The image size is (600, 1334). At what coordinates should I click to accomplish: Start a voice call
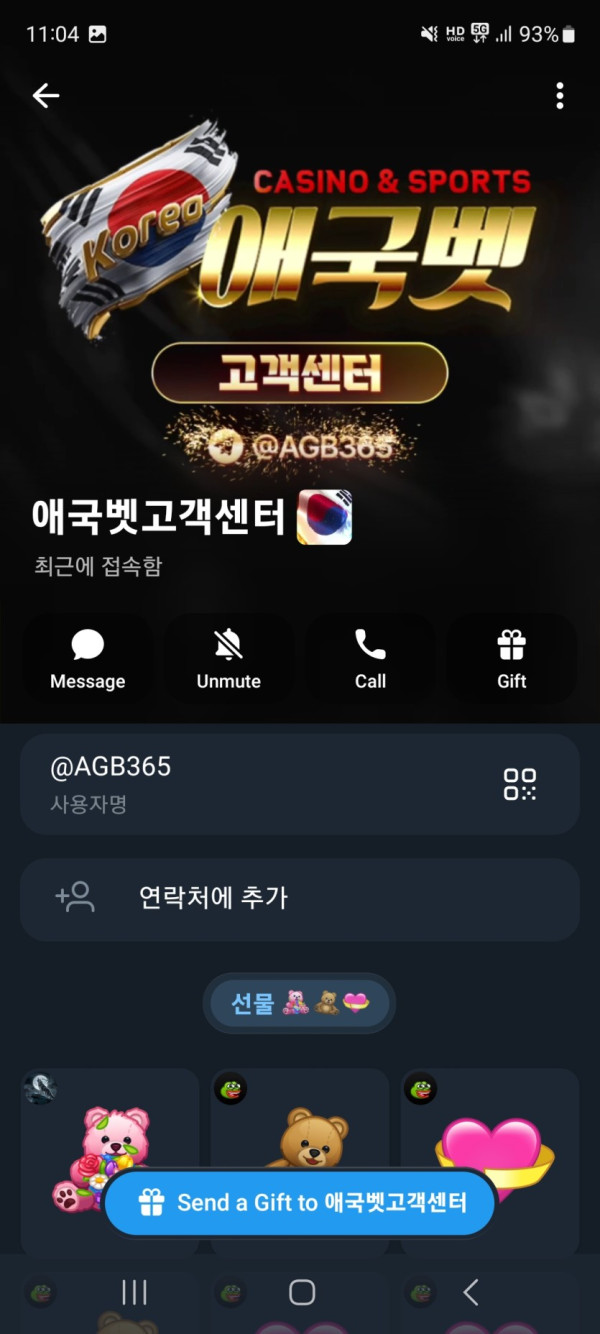pyautogui.click(x=370, y=660)
